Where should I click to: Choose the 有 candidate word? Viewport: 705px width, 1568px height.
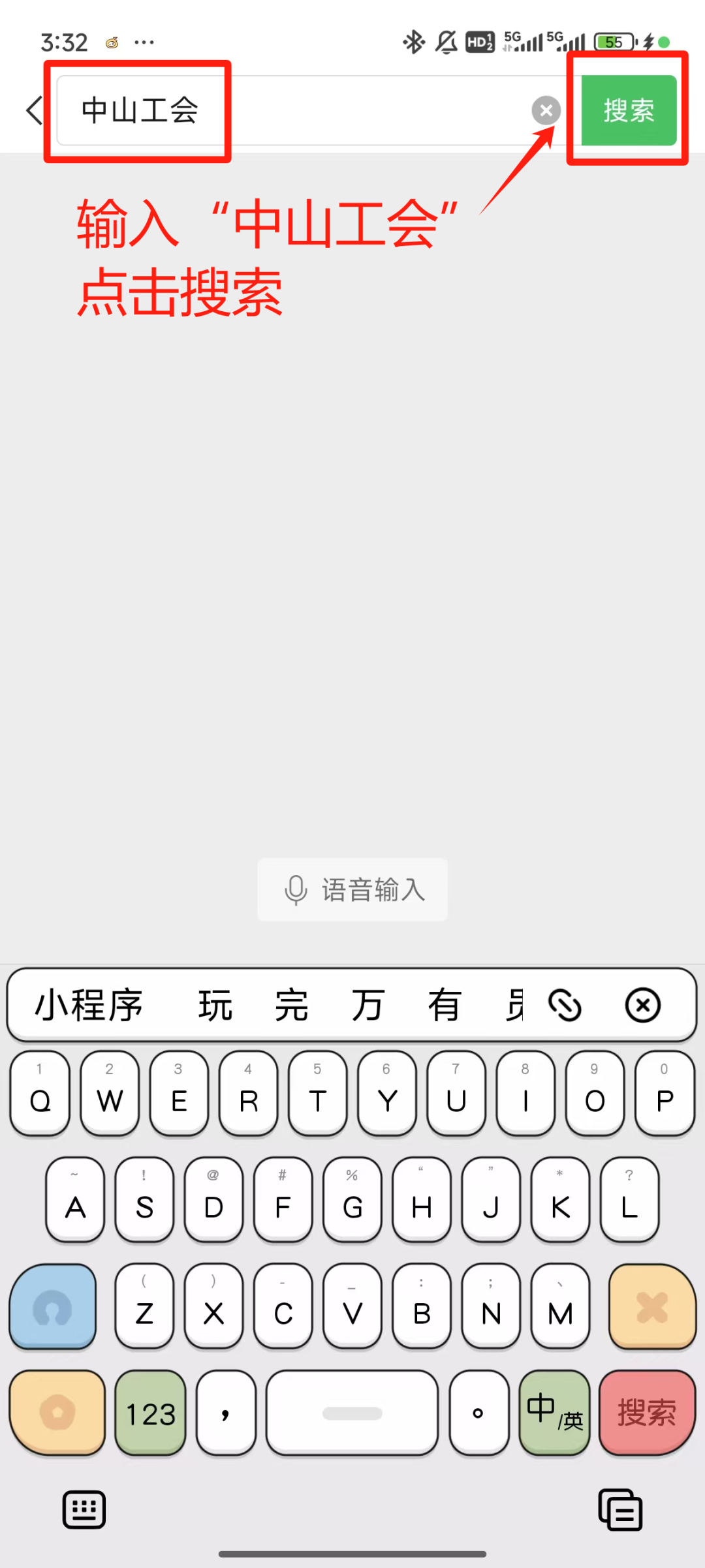point(444,1005)
